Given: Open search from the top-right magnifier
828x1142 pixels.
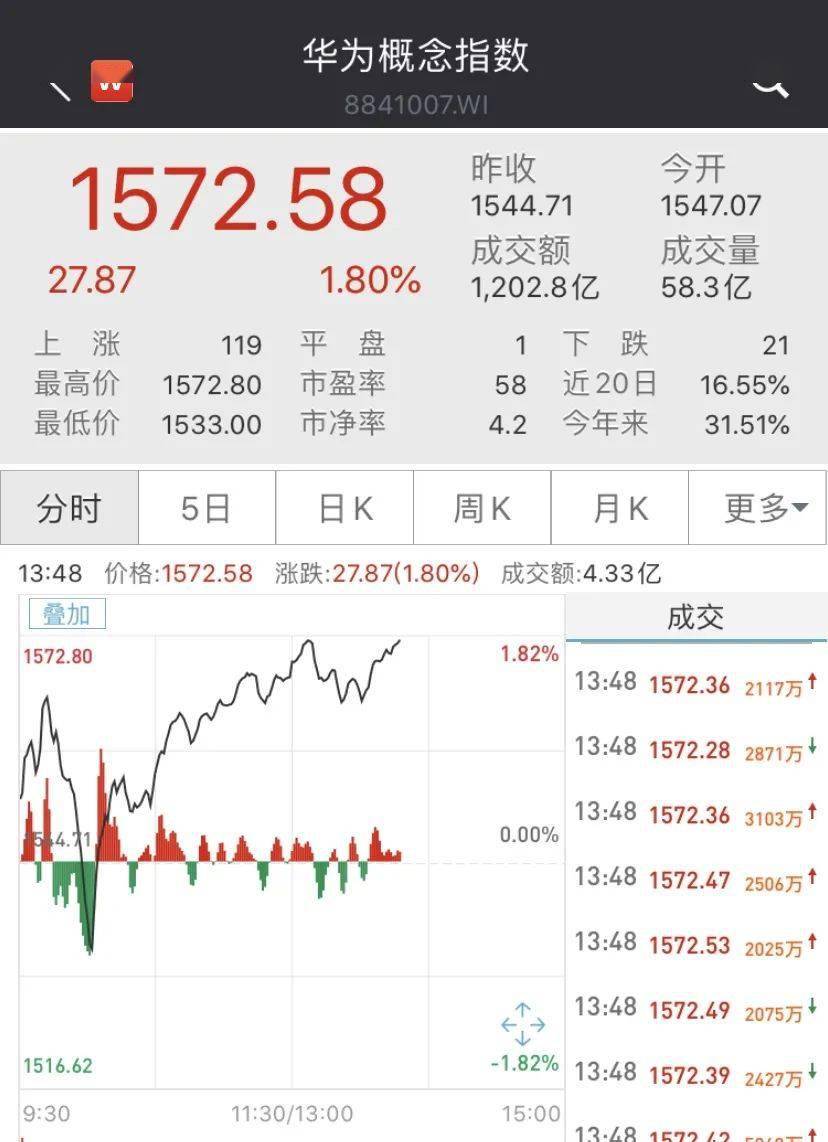Looking at the screenshot, I should (x=771, y=88).
